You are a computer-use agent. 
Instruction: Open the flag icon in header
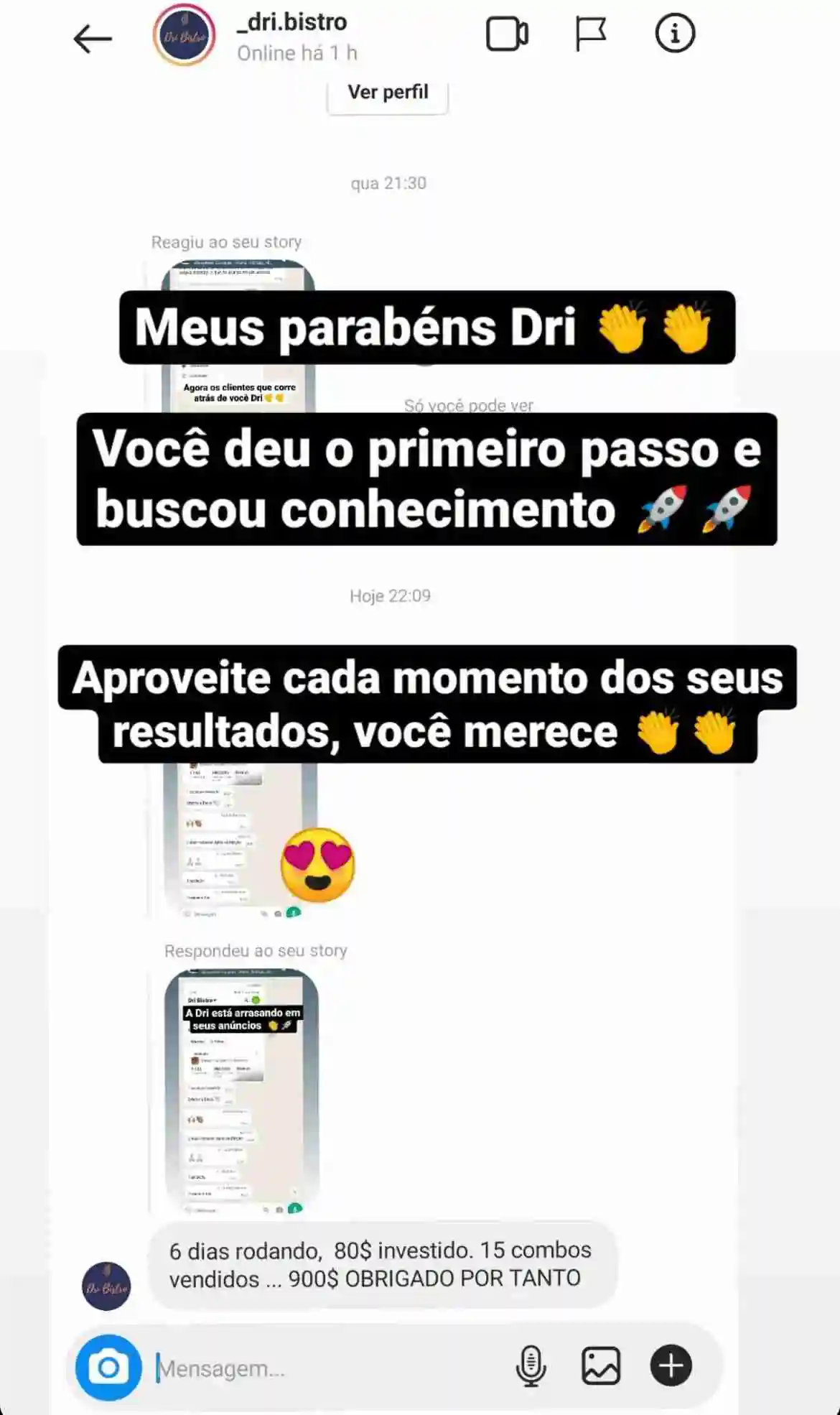click(x=591, y=34)
